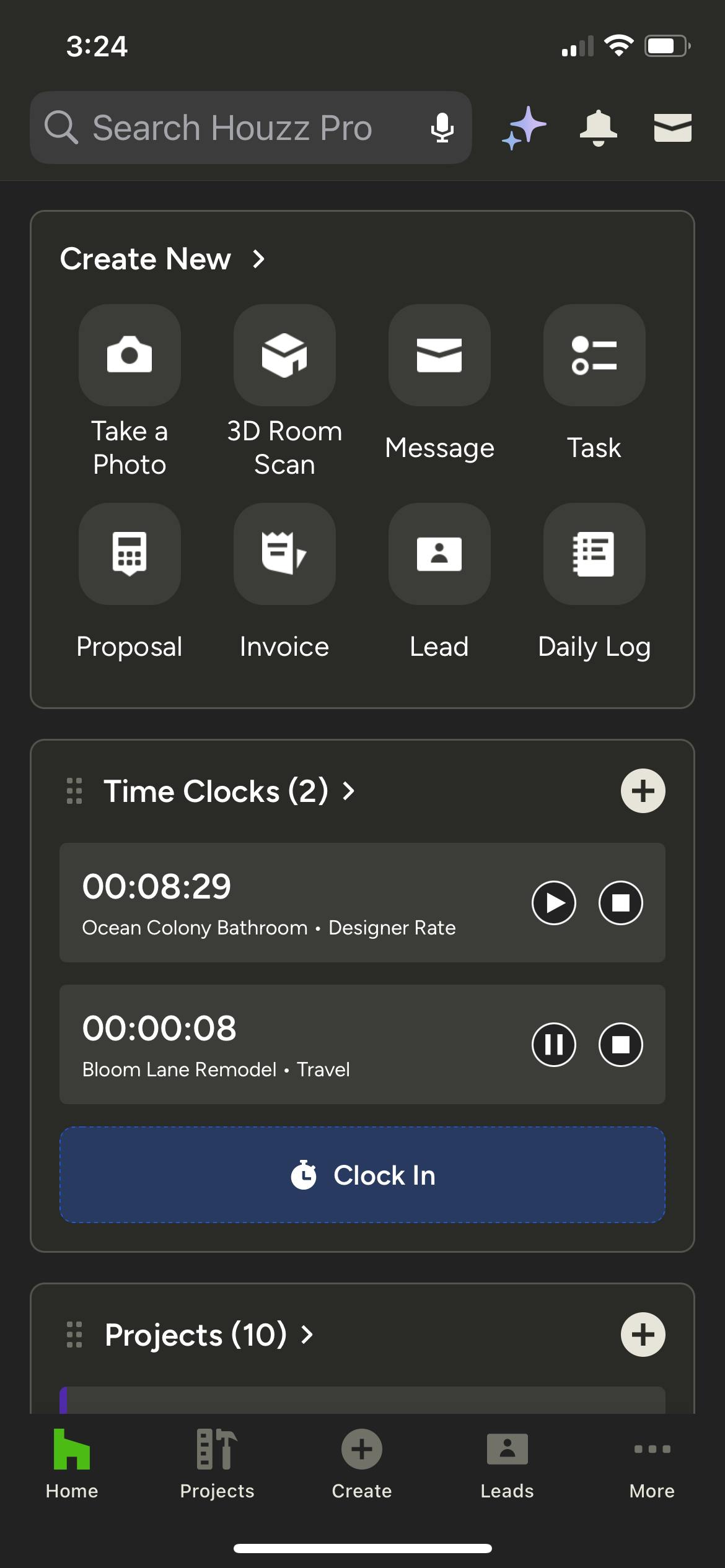
Task: Switch to the Leads tab
Action: 507,1464
